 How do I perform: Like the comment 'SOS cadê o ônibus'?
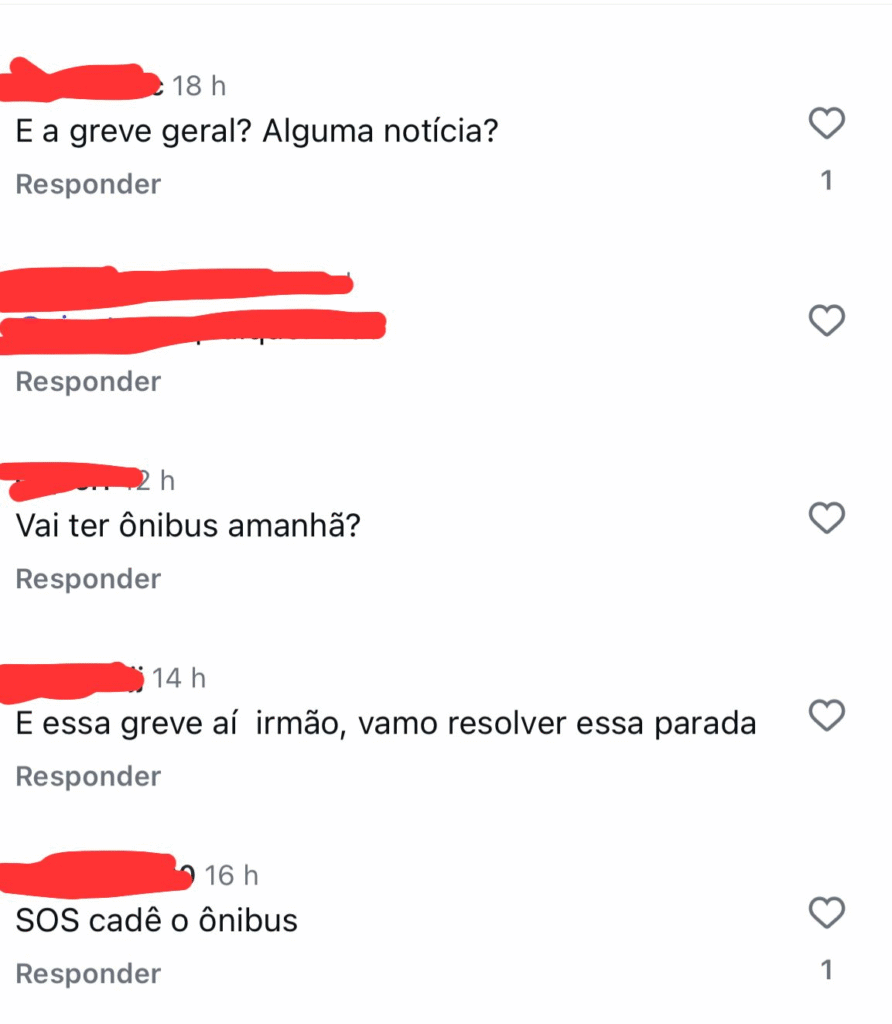(826, 913)
